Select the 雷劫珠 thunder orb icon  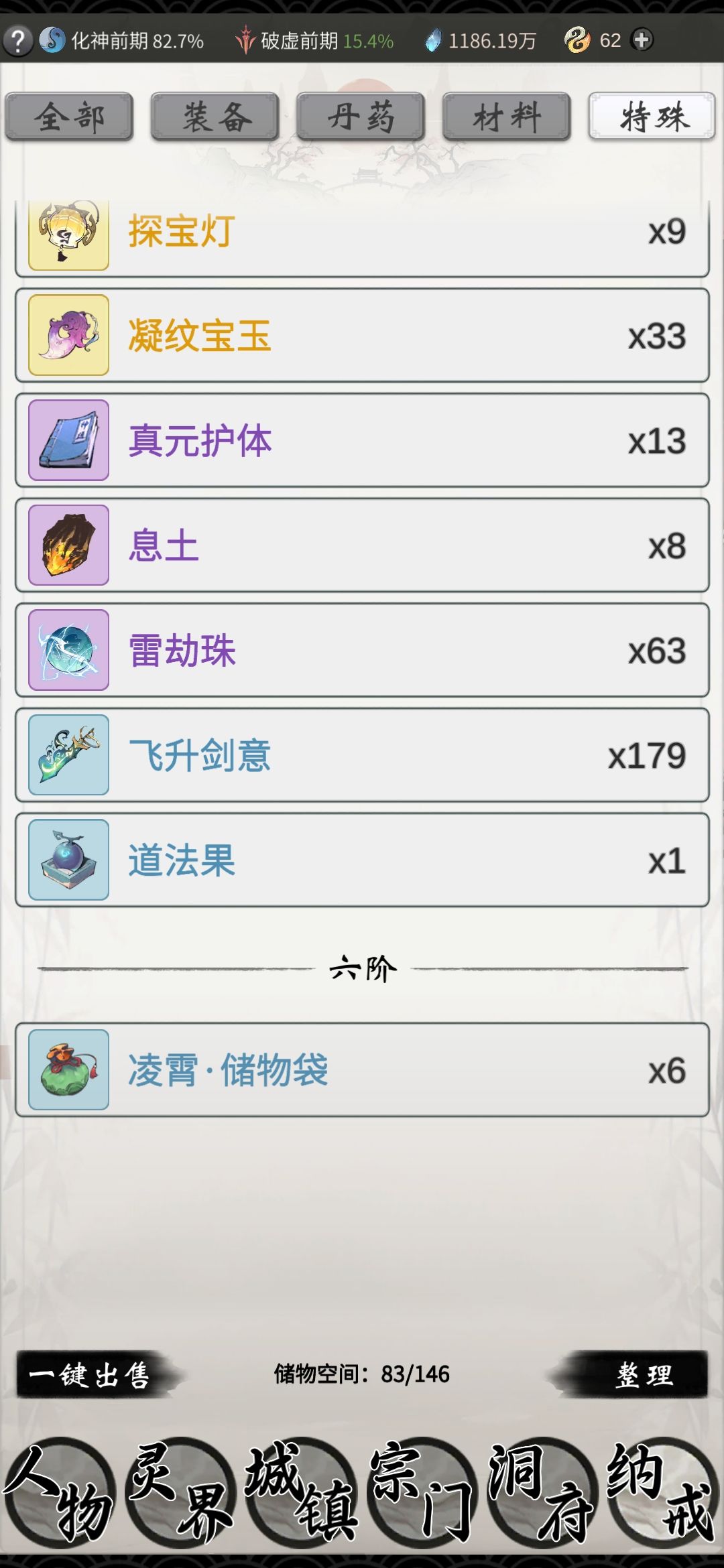67,649
